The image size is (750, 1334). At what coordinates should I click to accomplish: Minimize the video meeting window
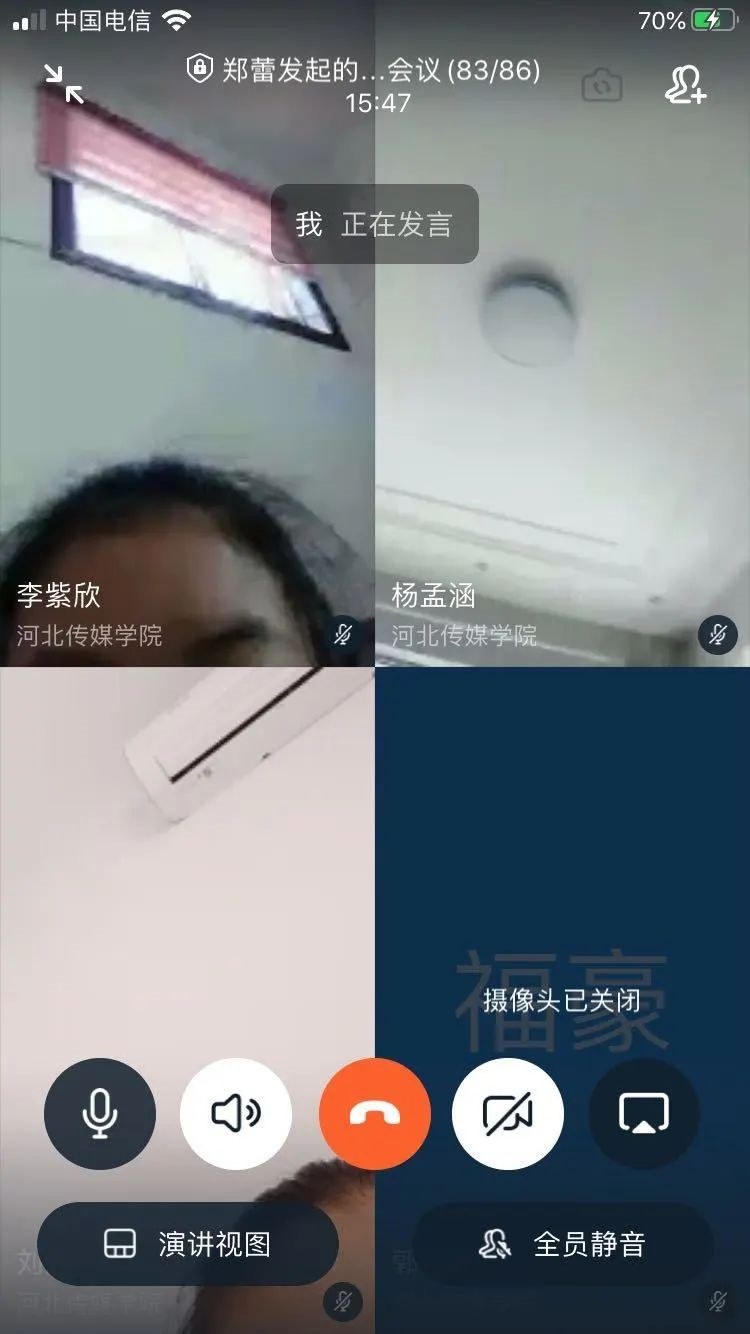63,84
